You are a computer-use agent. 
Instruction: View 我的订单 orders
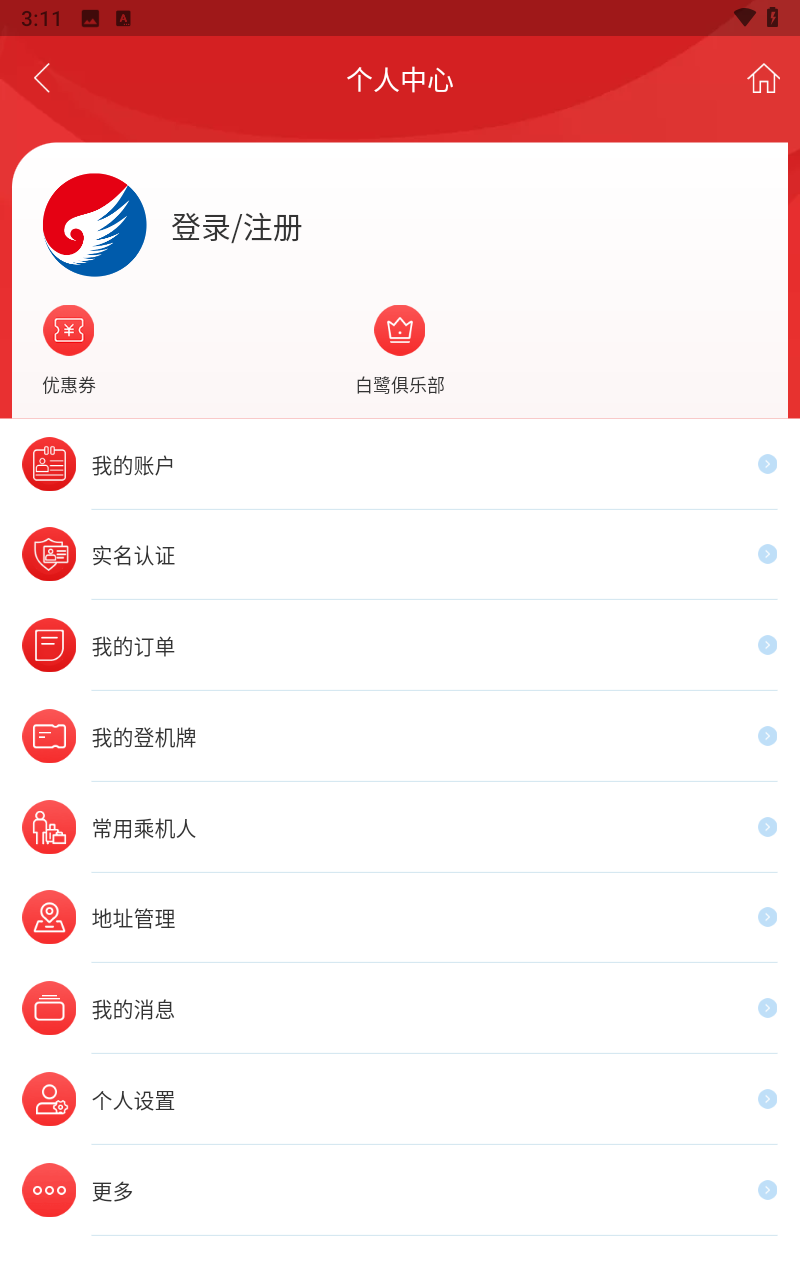[400, 646]
